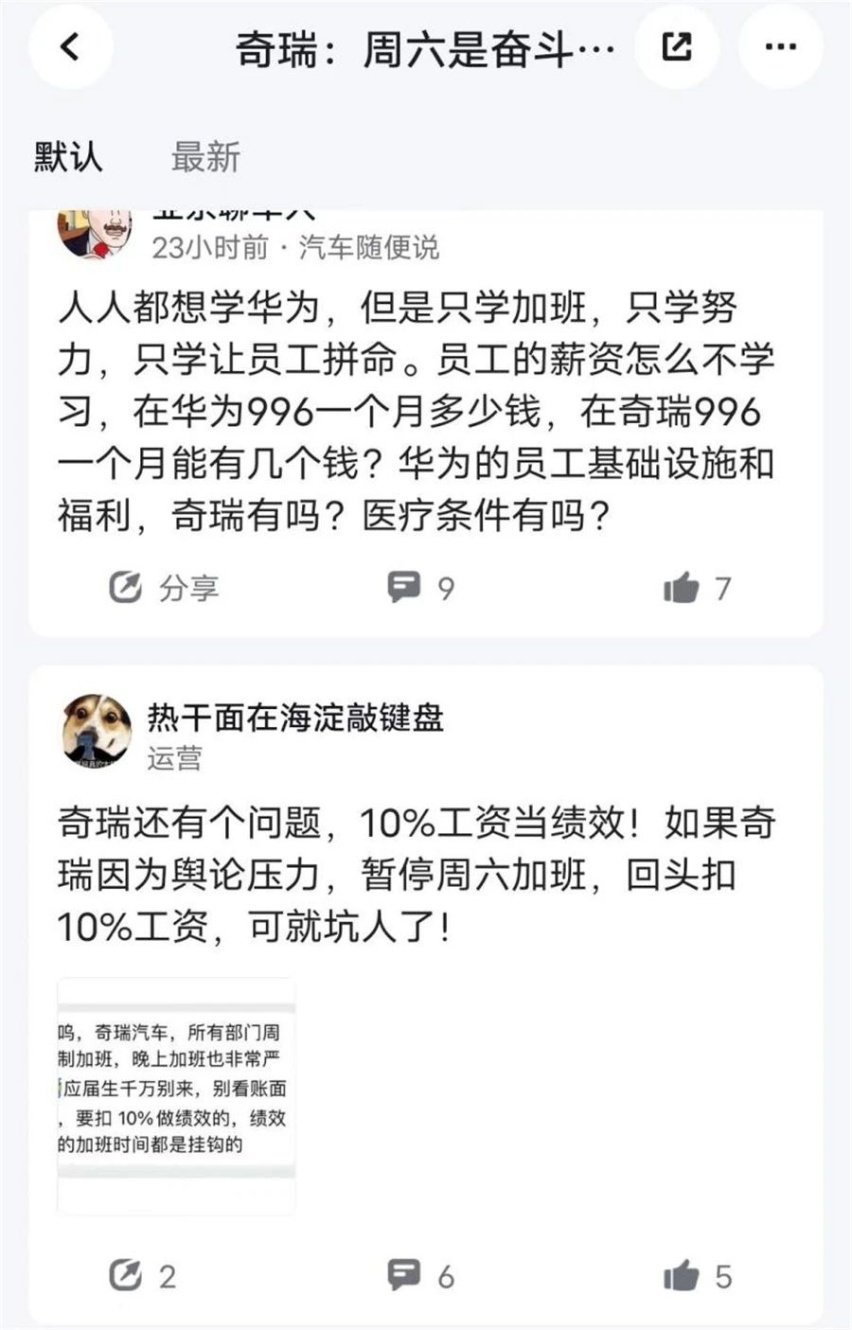Tap the username 热干面在海淀敲键盘
Viewport: 852px width, 1330px height.
295,716
